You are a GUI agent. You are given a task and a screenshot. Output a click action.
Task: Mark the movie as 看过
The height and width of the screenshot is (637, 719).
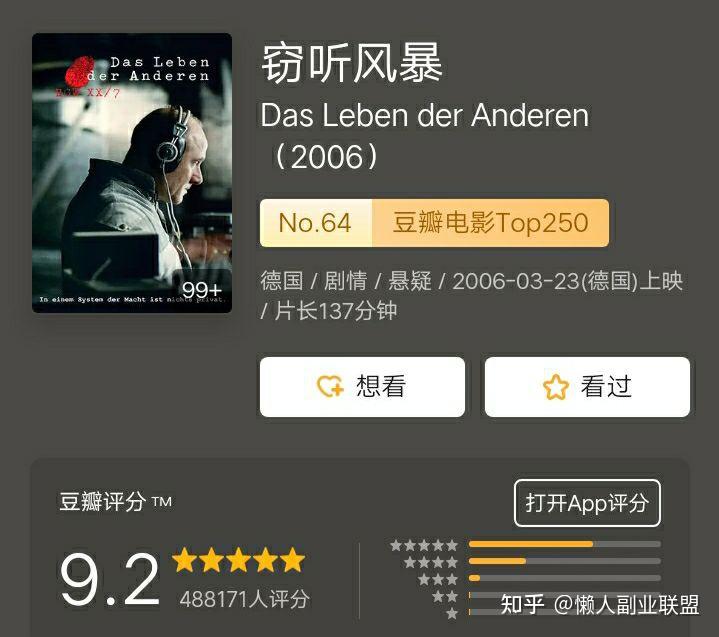coord(587,386)
